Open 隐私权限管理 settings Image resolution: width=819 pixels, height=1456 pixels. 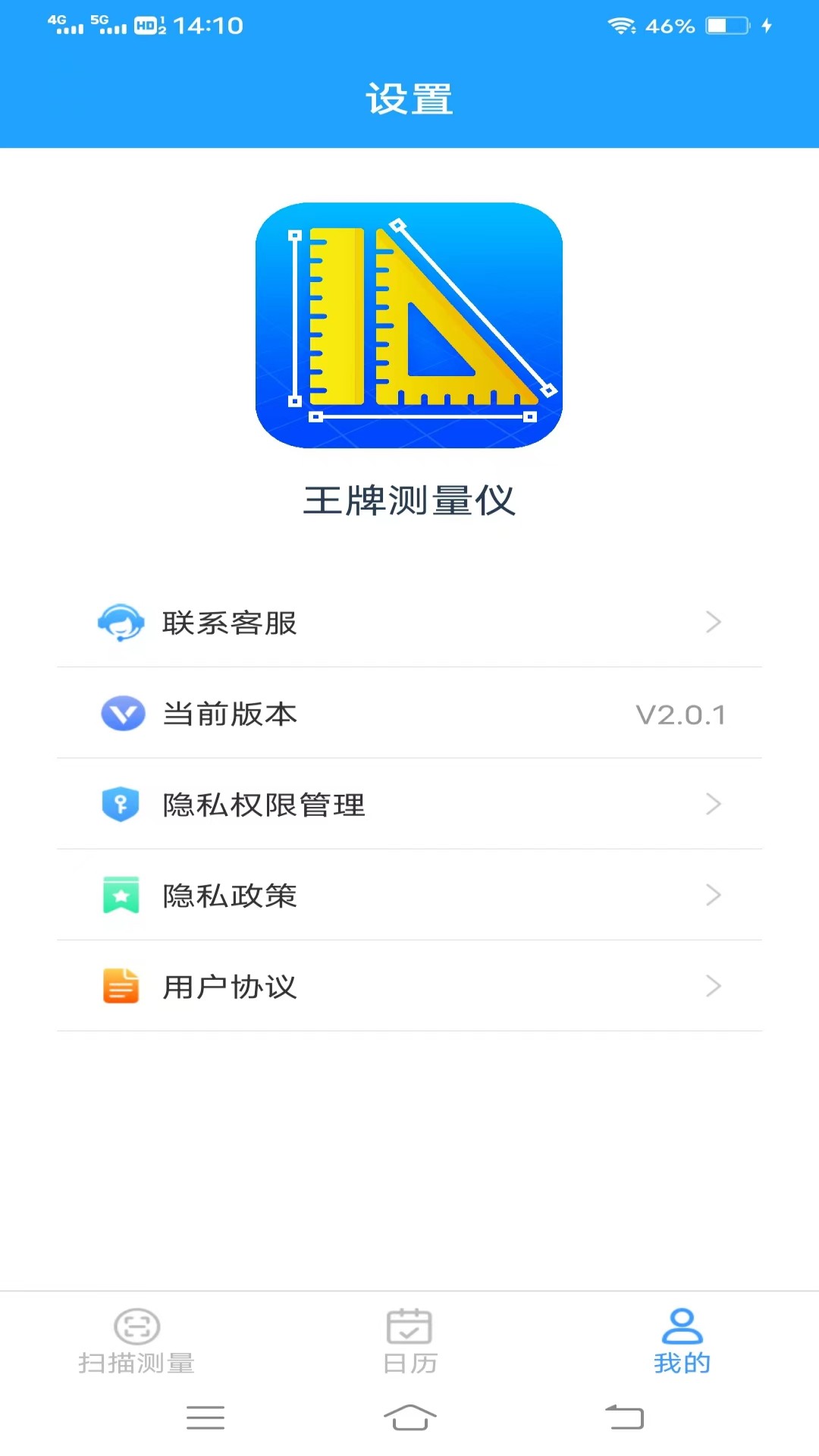(x=409, y=805)
